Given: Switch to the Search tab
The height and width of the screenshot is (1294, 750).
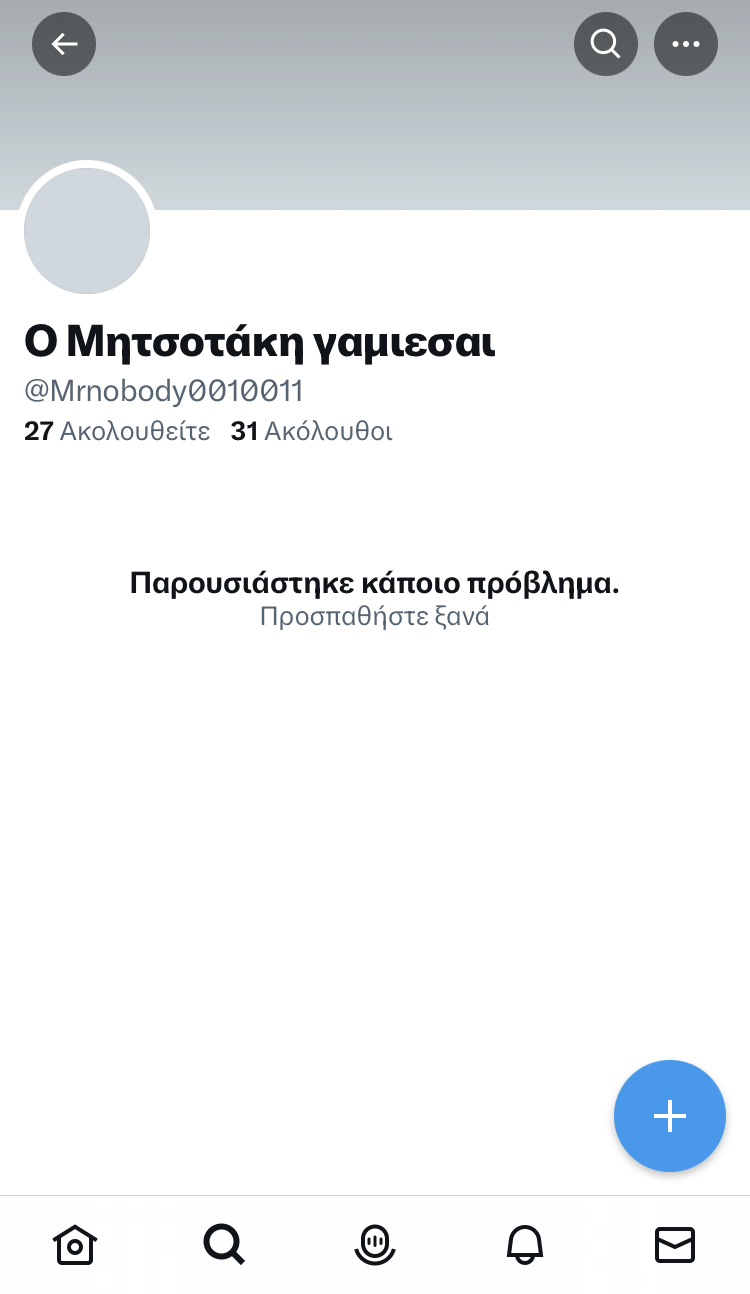Looking at the screenshot, I should [x=224, y=1245].
